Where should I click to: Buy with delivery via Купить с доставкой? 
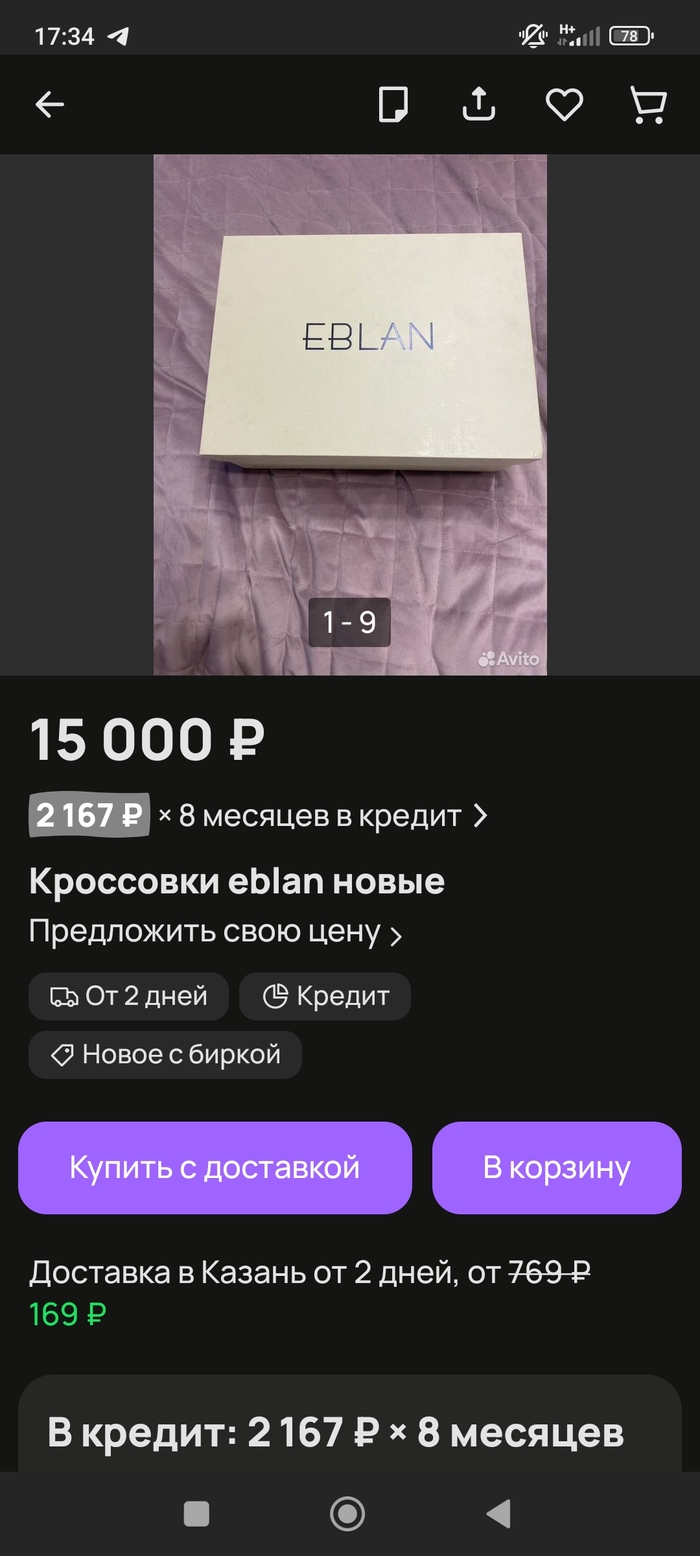215,1167
